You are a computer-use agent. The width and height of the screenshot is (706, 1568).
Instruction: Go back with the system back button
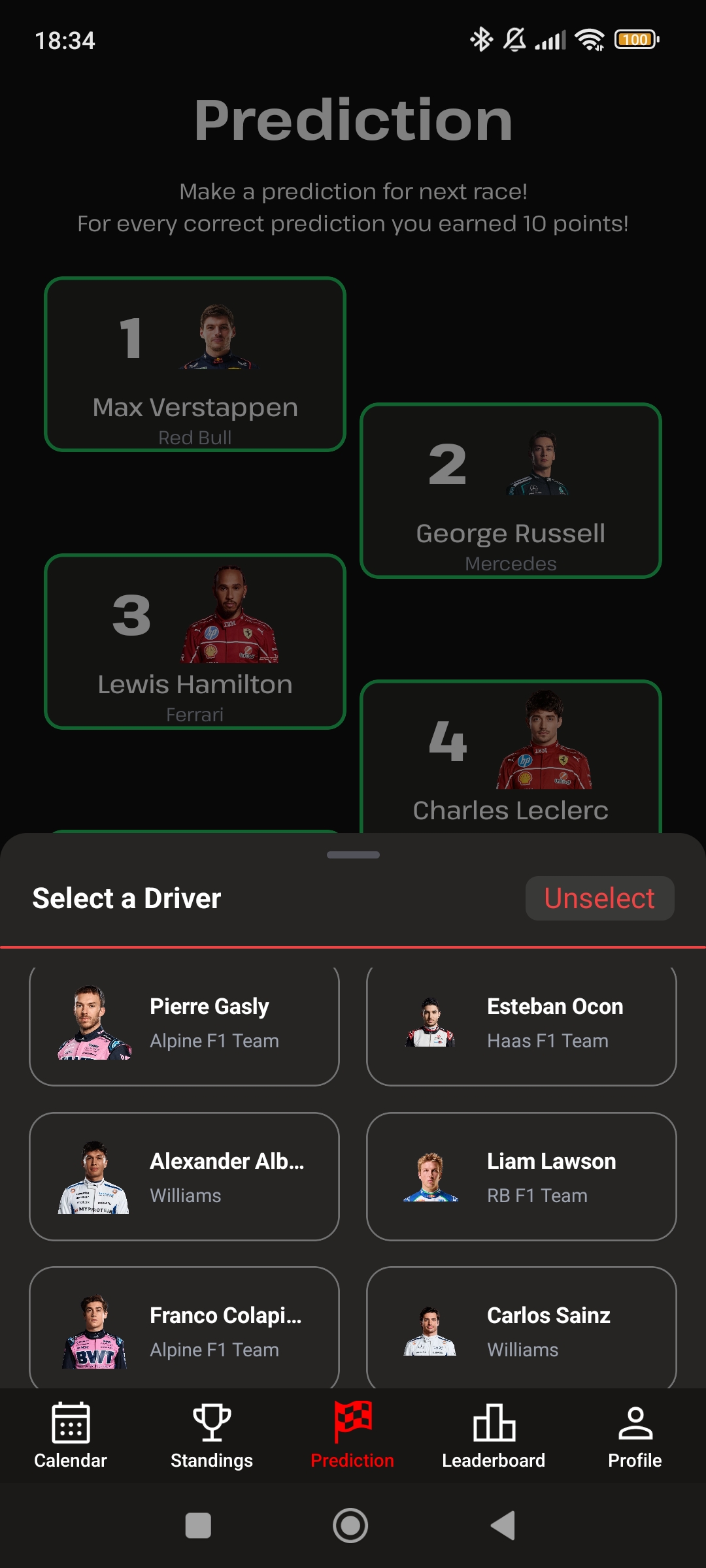pos(503,1526)
